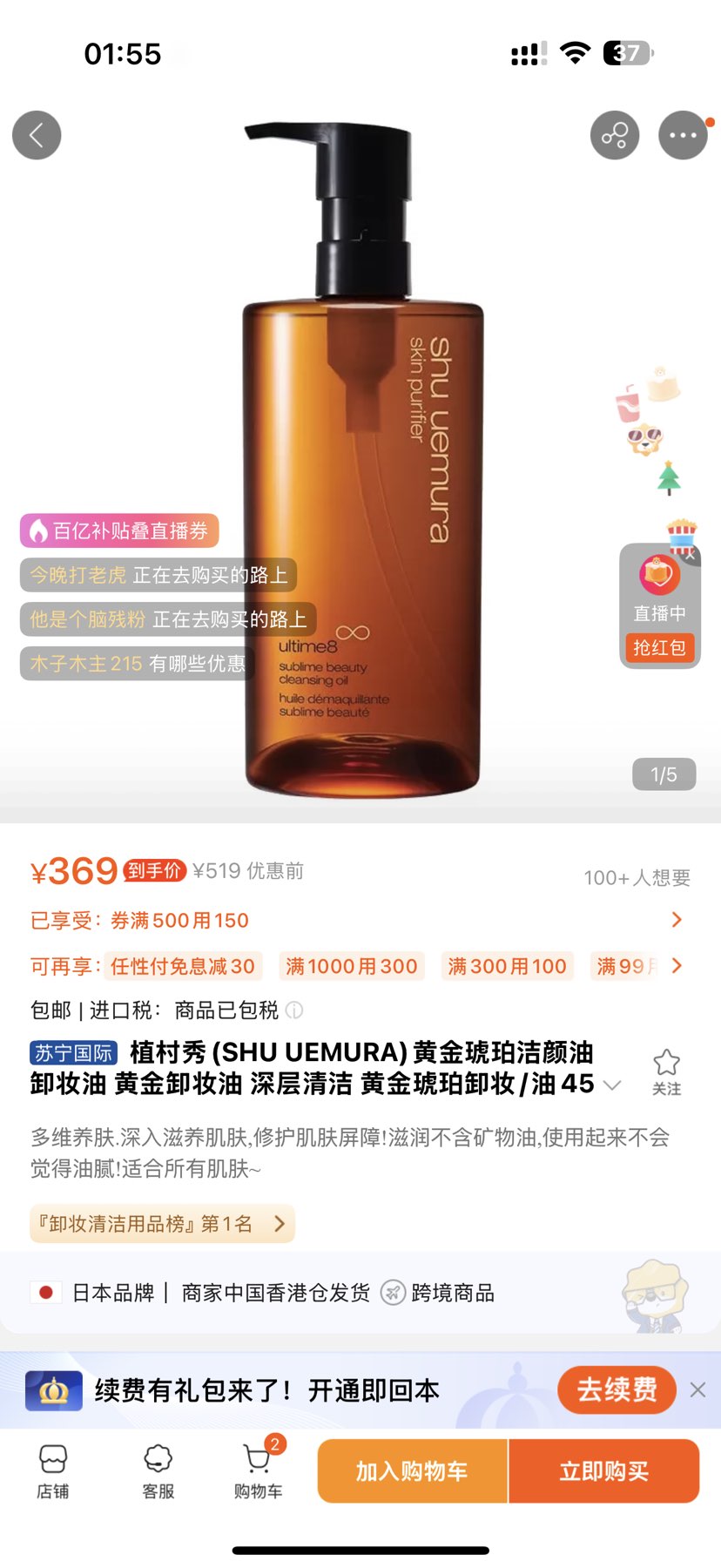This screenshot has height=1568, width=721.
Task: Open the 已享受 coupon details arrow
Action: tap(677, 919)
